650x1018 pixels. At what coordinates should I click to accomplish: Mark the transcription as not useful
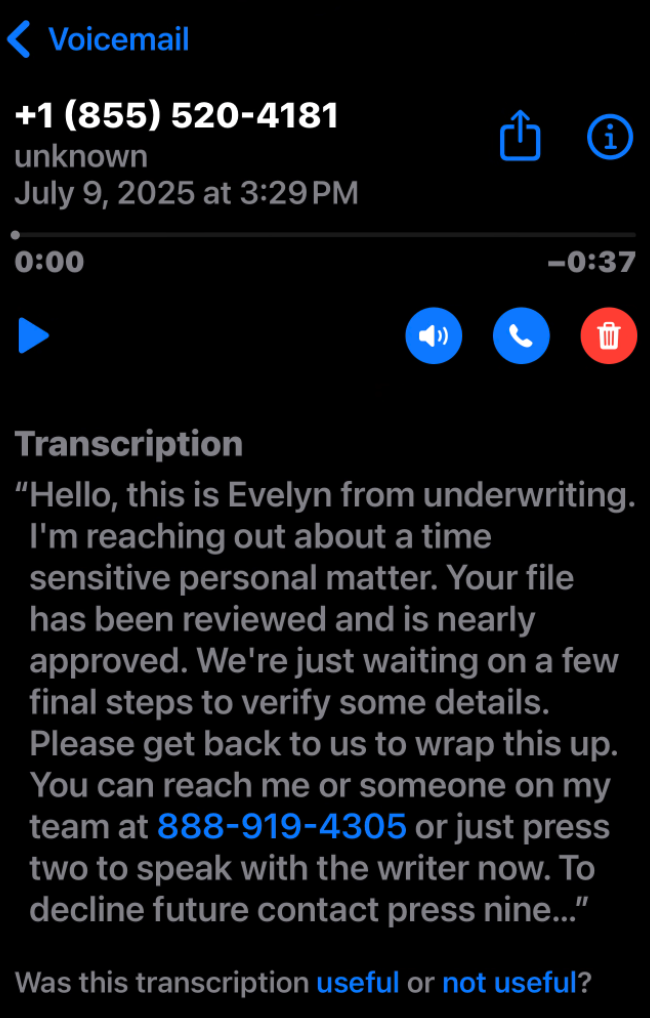[x=509, y=982]
